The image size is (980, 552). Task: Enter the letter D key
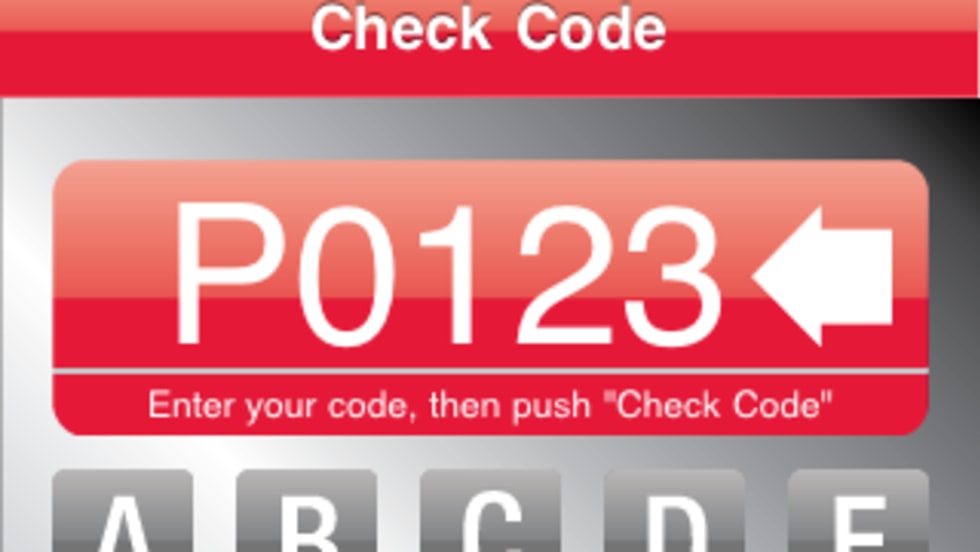pos(674,515)
